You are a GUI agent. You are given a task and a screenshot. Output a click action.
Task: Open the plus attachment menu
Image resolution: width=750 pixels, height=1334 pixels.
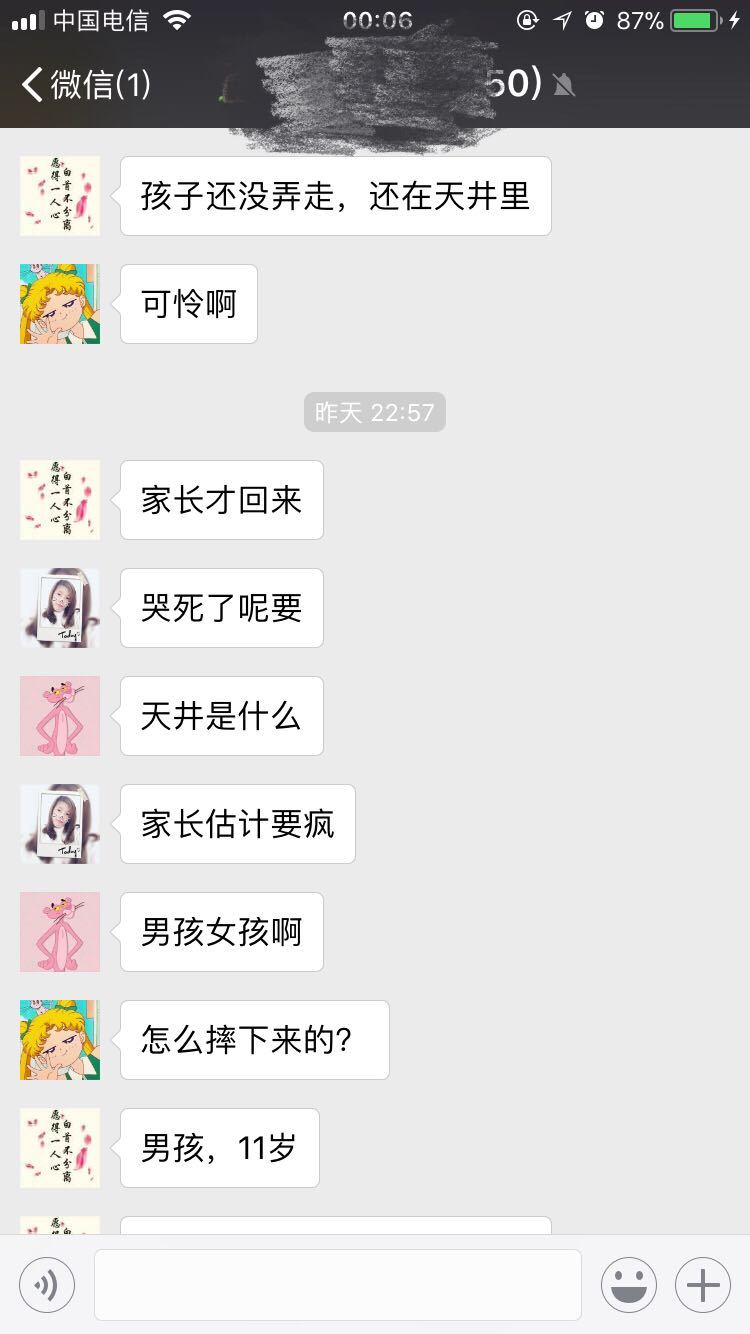pyautogui.click(x=703, y=1285)
